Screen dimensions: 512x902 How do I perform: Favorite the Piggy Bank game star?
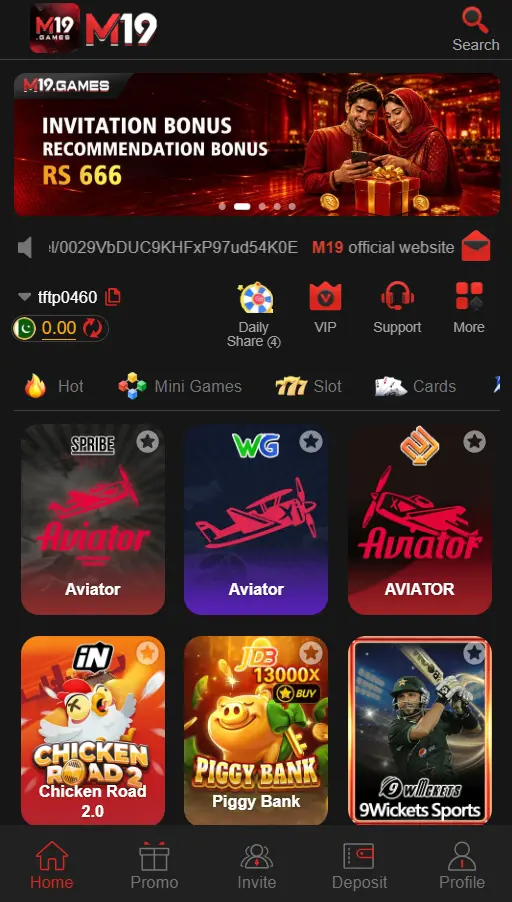(311, 653)
